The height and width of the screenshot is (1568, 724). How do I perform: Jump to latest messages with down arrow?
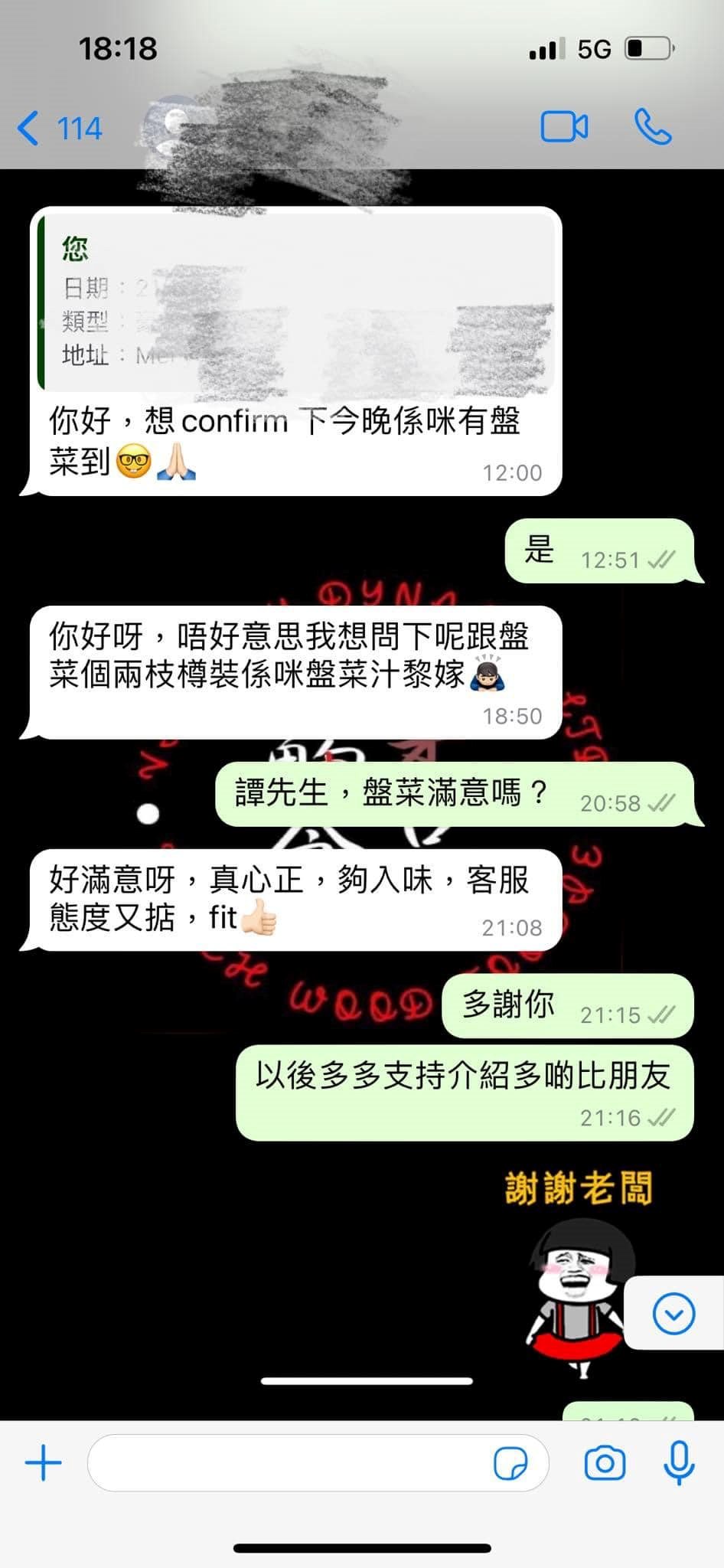[674, 1314]
